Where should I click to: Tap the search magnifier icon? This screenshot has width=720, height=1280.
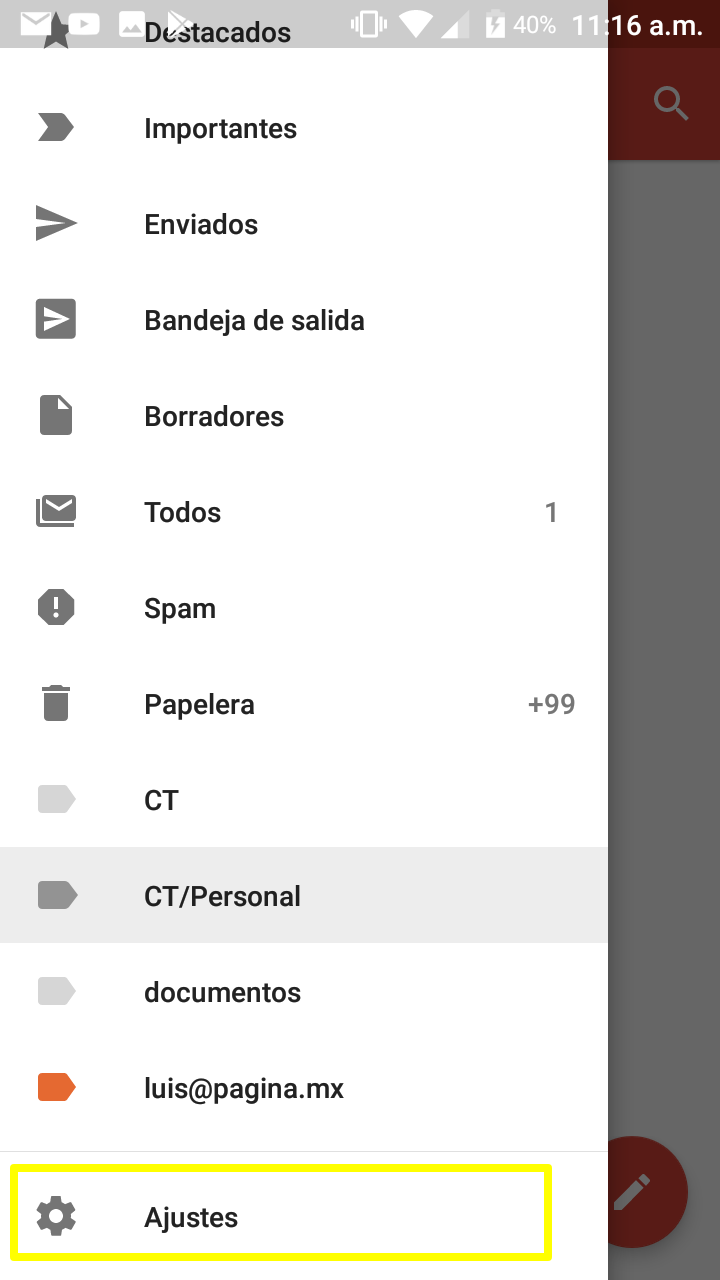[670, 103]
